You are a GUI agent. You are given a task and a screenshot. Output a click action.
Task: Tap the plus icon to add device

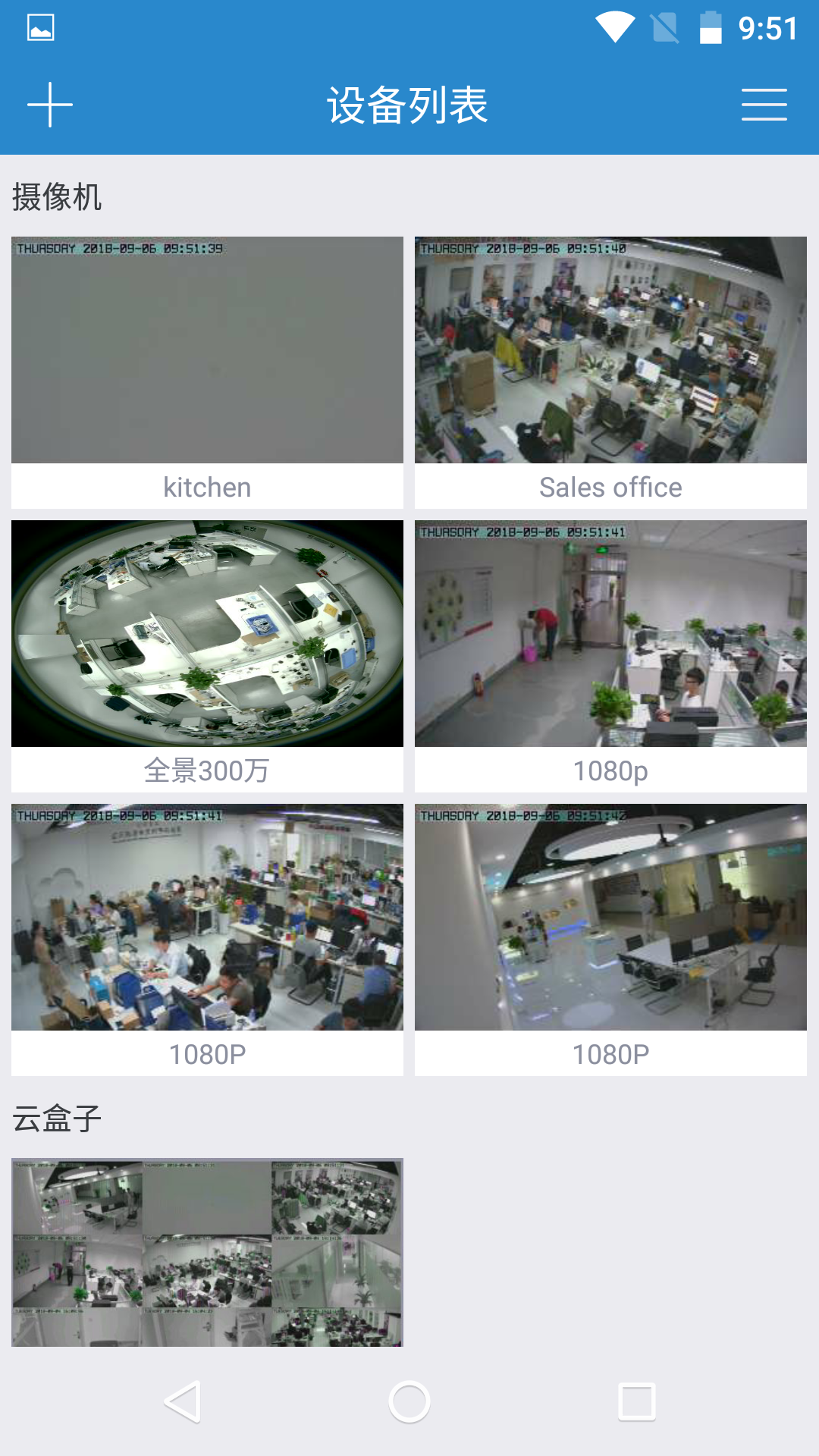pos(50,105)
